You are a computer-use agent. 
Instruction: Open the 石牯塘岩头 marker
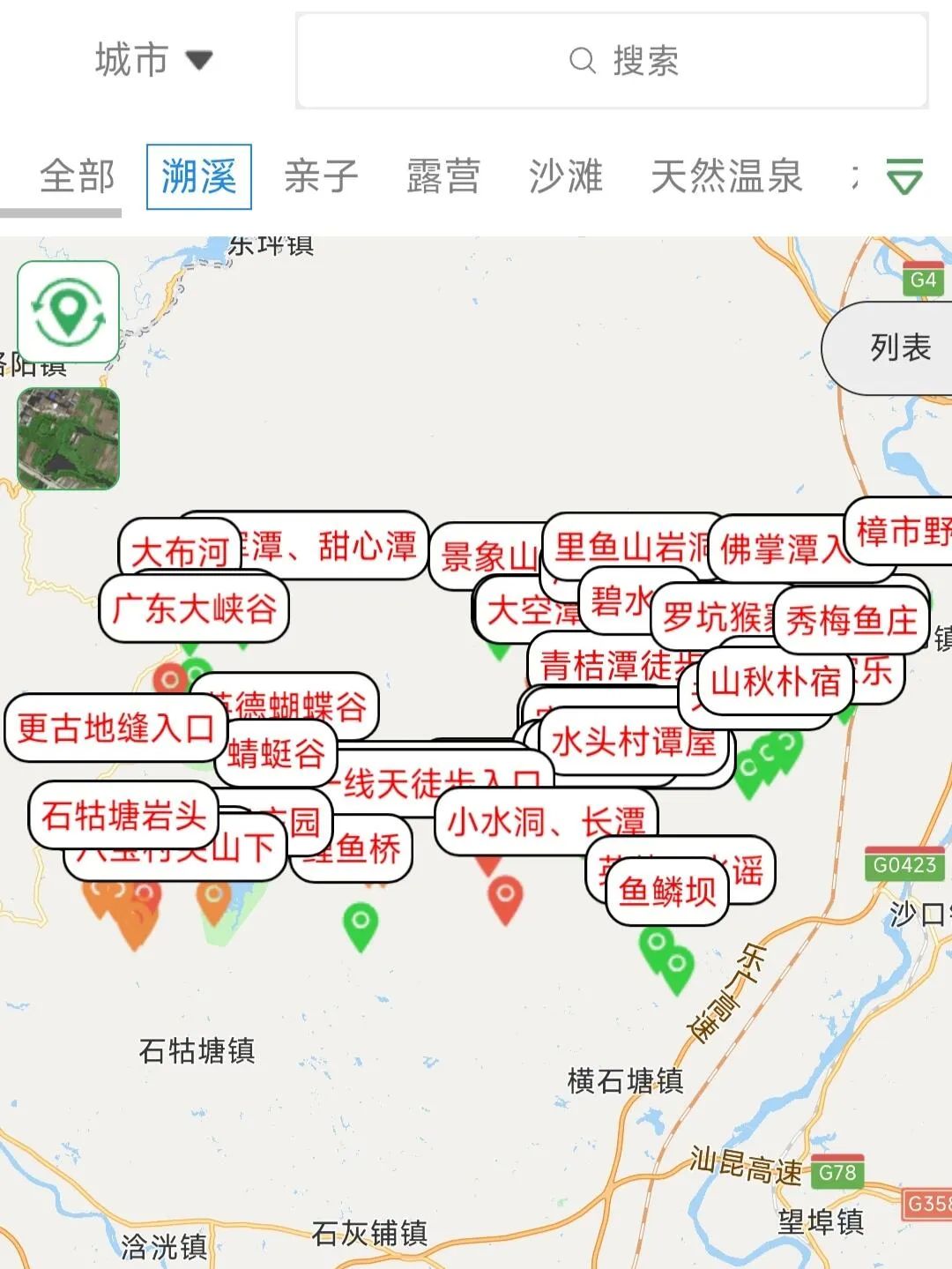point(123,816)
